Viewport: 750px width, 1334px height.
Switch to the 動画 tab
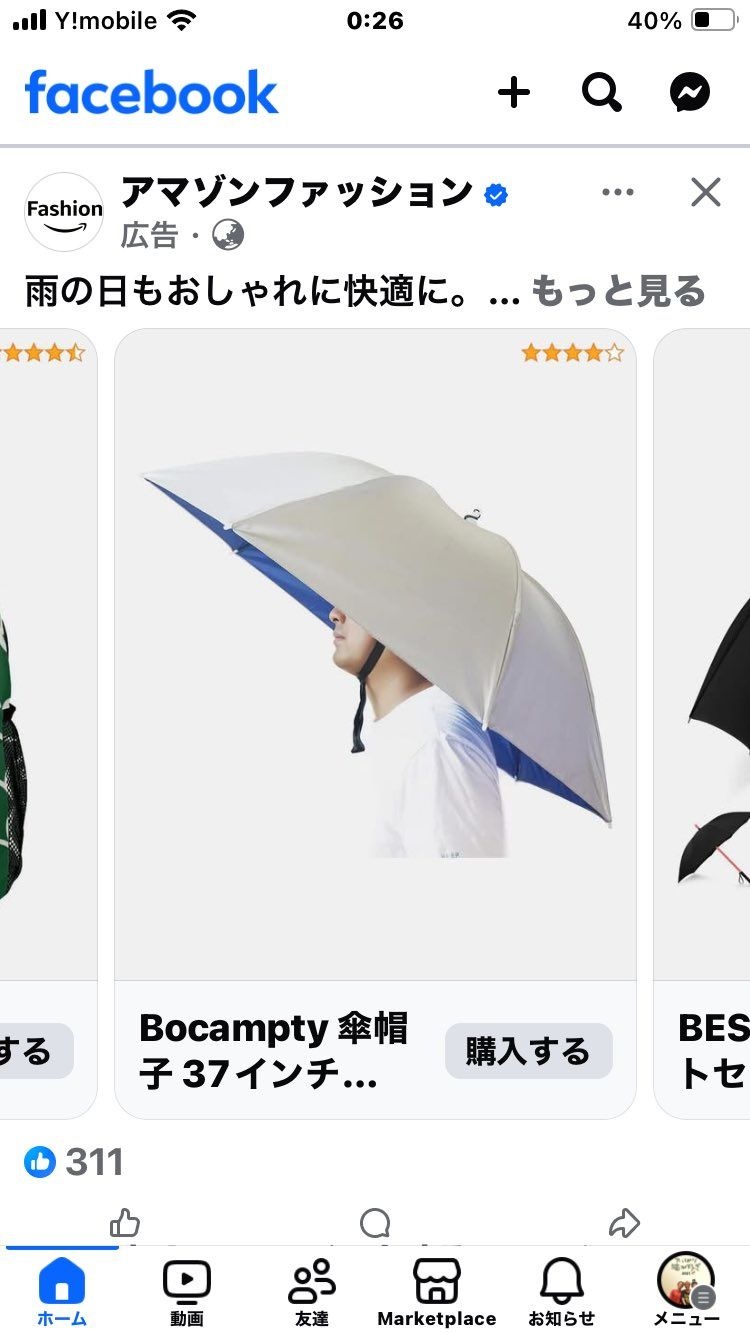point(187,1290)
